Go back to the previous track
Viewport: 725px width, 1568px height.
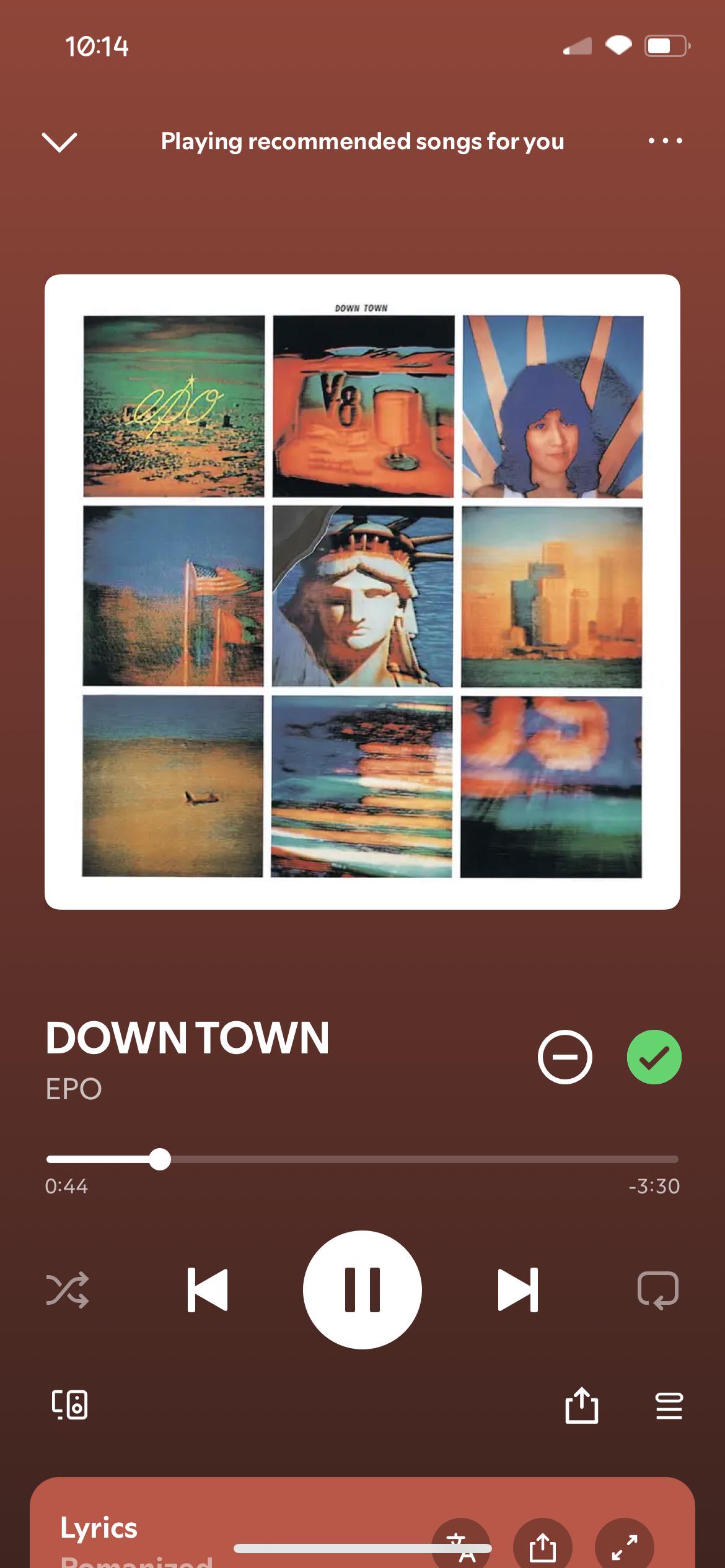208,1290
